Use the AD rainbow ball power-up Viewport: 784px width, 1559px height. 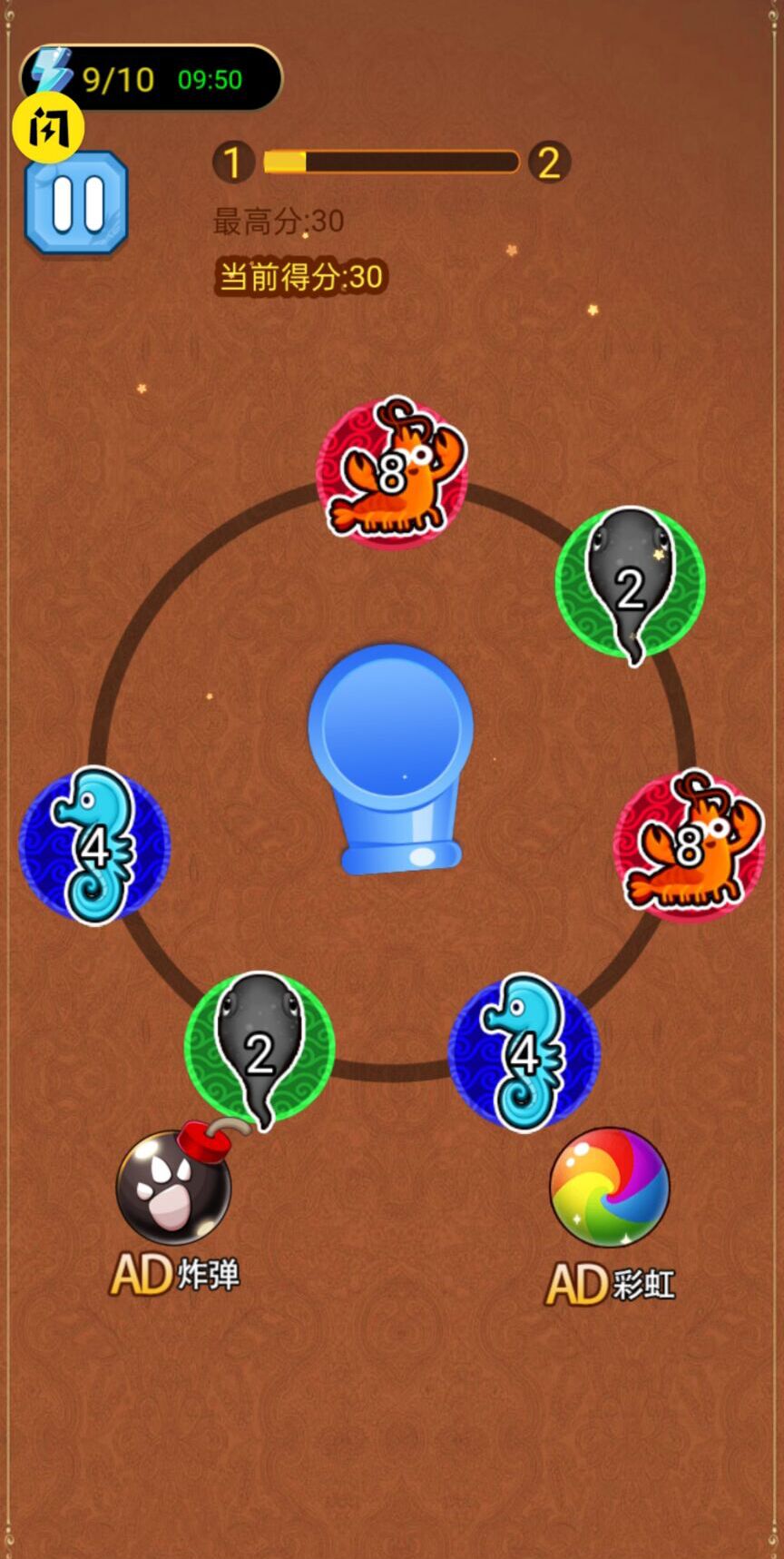coord(609,1187)
